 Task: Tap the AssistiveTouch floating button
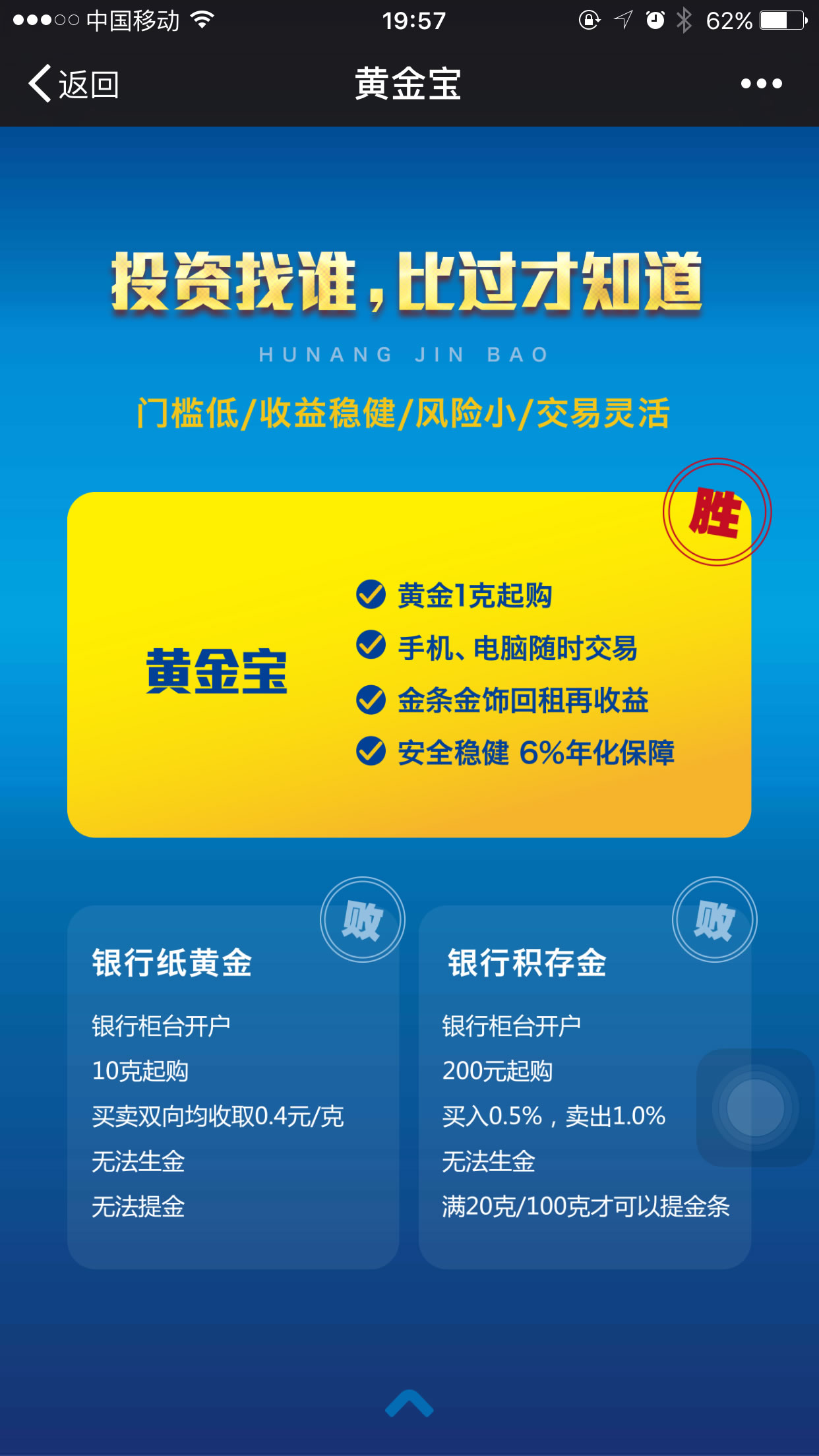pos(755,1108)
